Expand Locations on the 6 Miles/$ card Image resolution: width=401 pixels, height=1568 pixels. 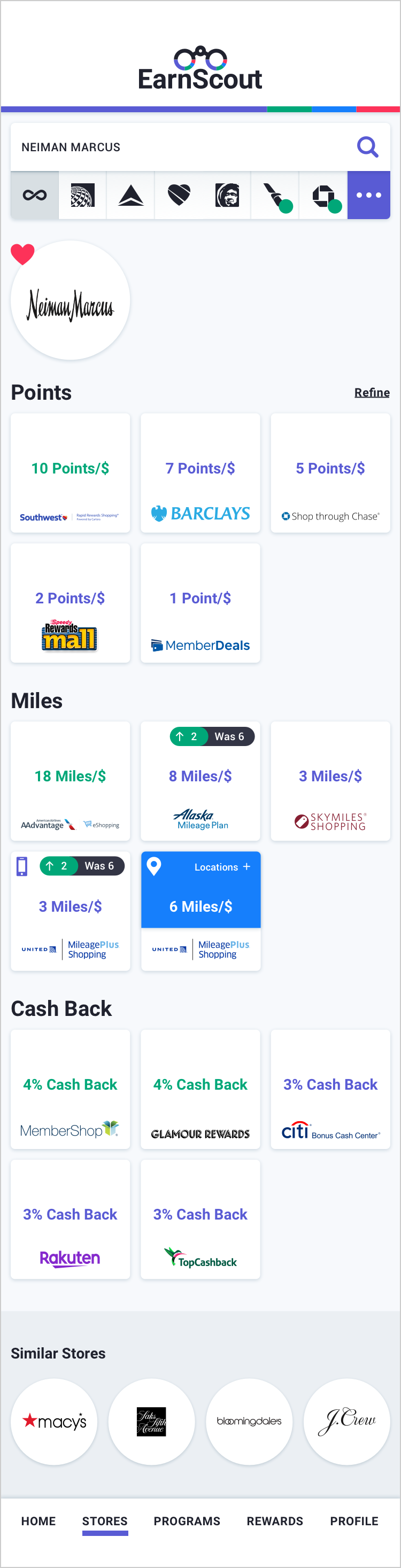(223, 867)
